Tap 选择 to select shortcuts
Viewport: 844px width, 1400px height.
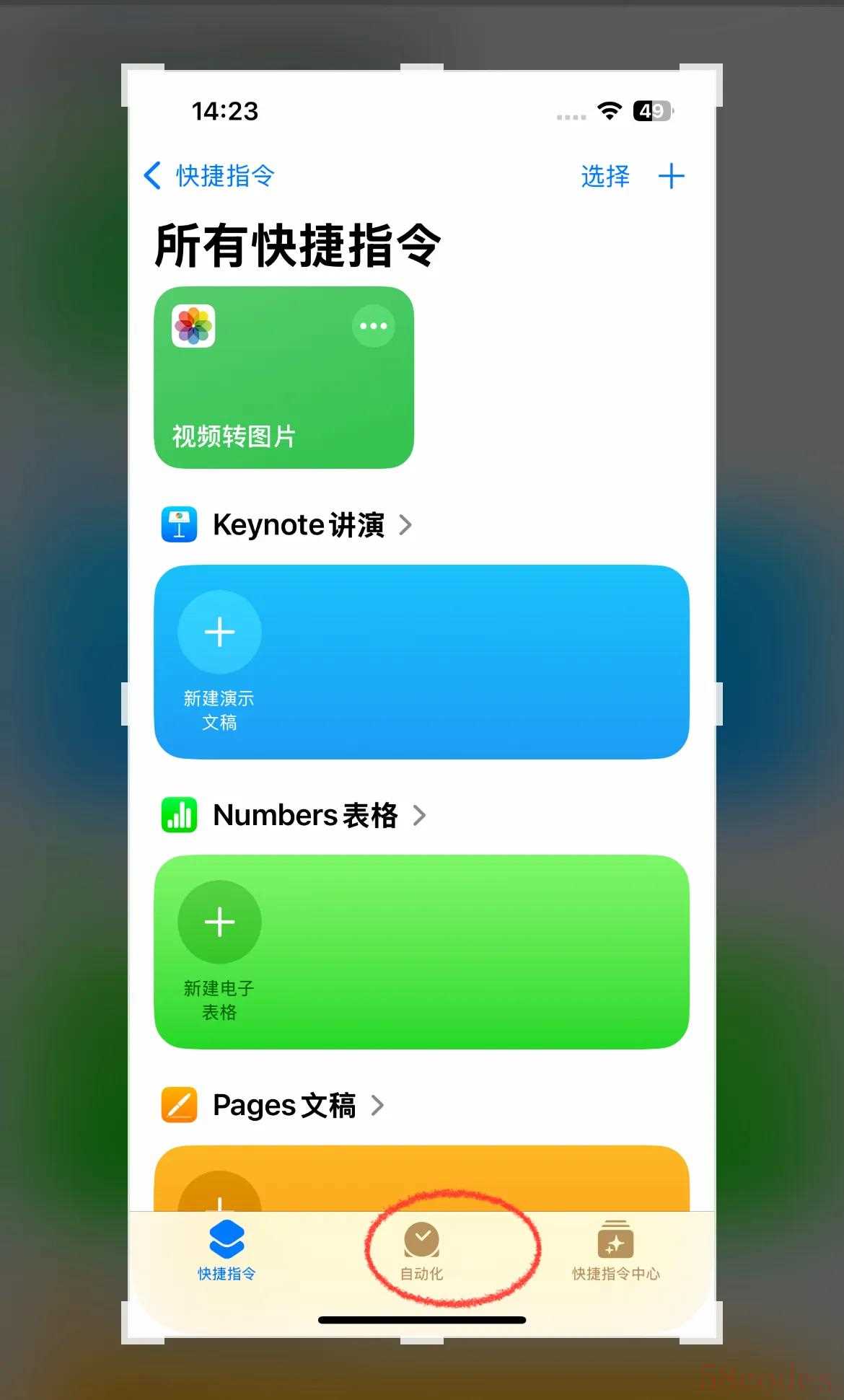point(605,176)
